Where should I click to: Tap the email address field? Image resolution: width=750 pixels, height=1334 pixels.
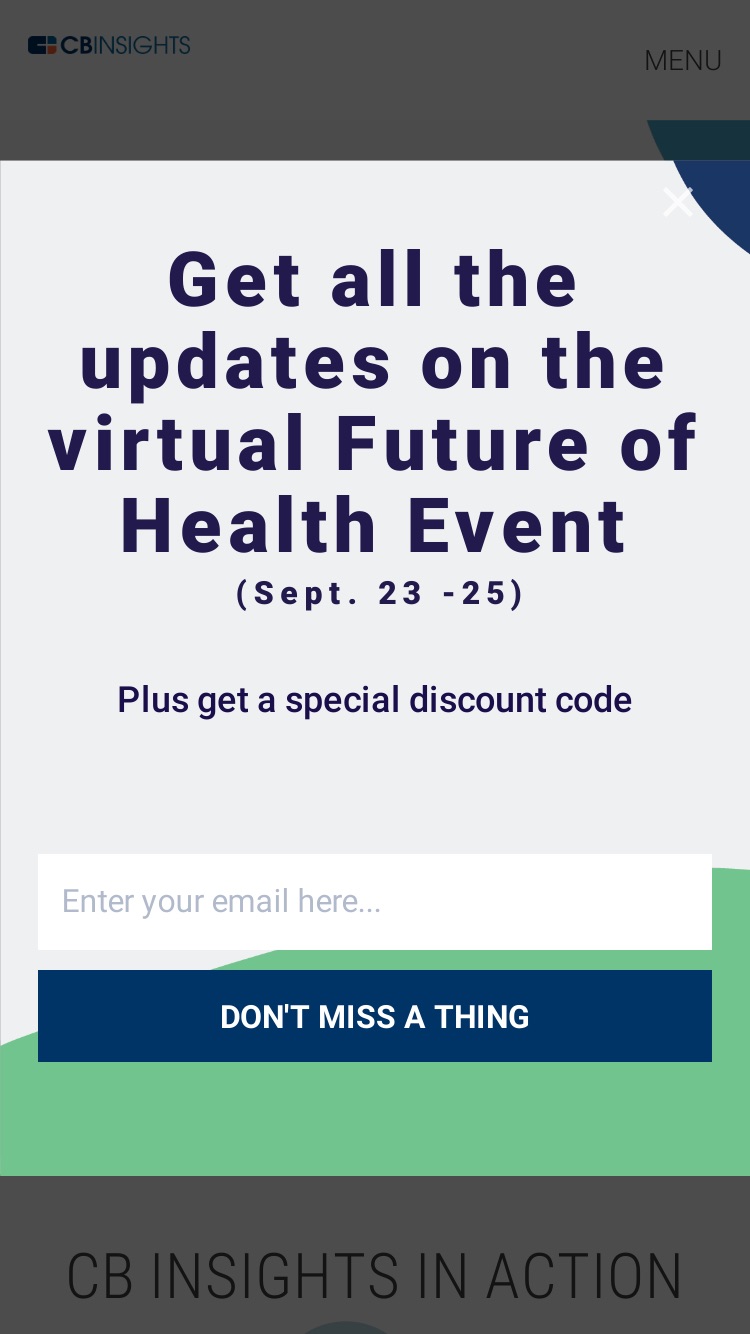(x=375, y=901)
